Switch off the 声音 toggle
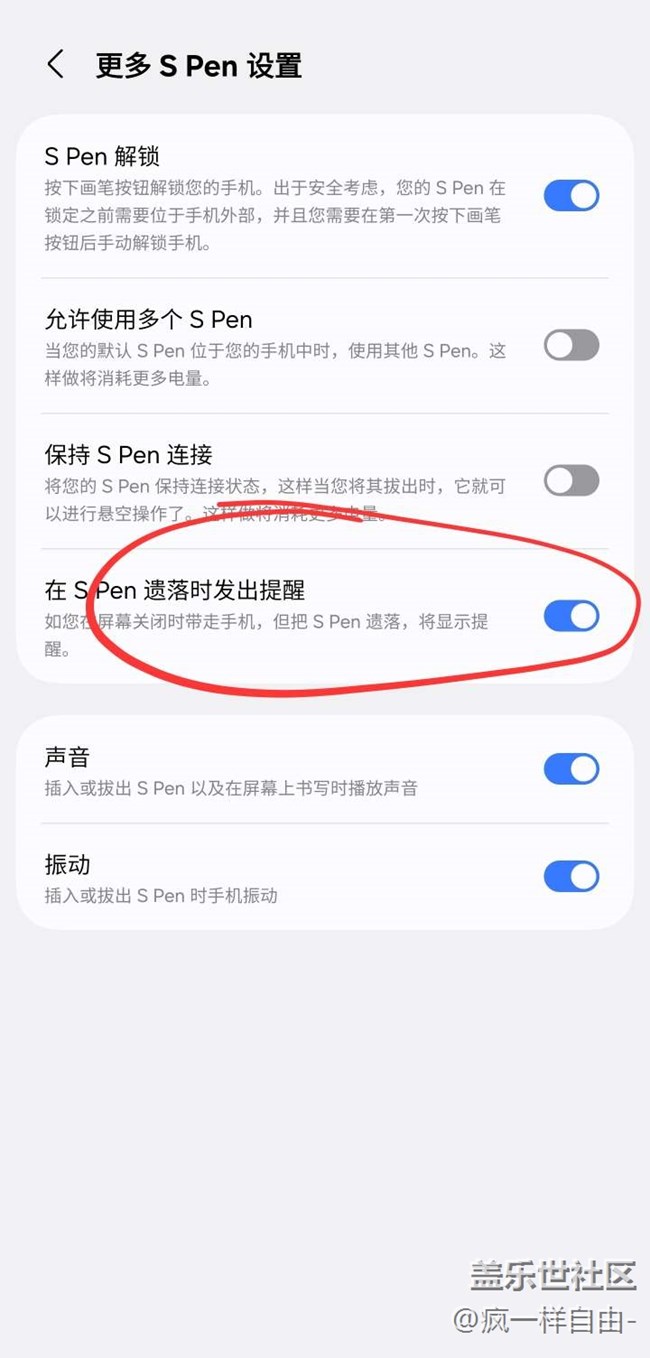Viewport: 650px width, 1358px height. [x=571, y=769]
